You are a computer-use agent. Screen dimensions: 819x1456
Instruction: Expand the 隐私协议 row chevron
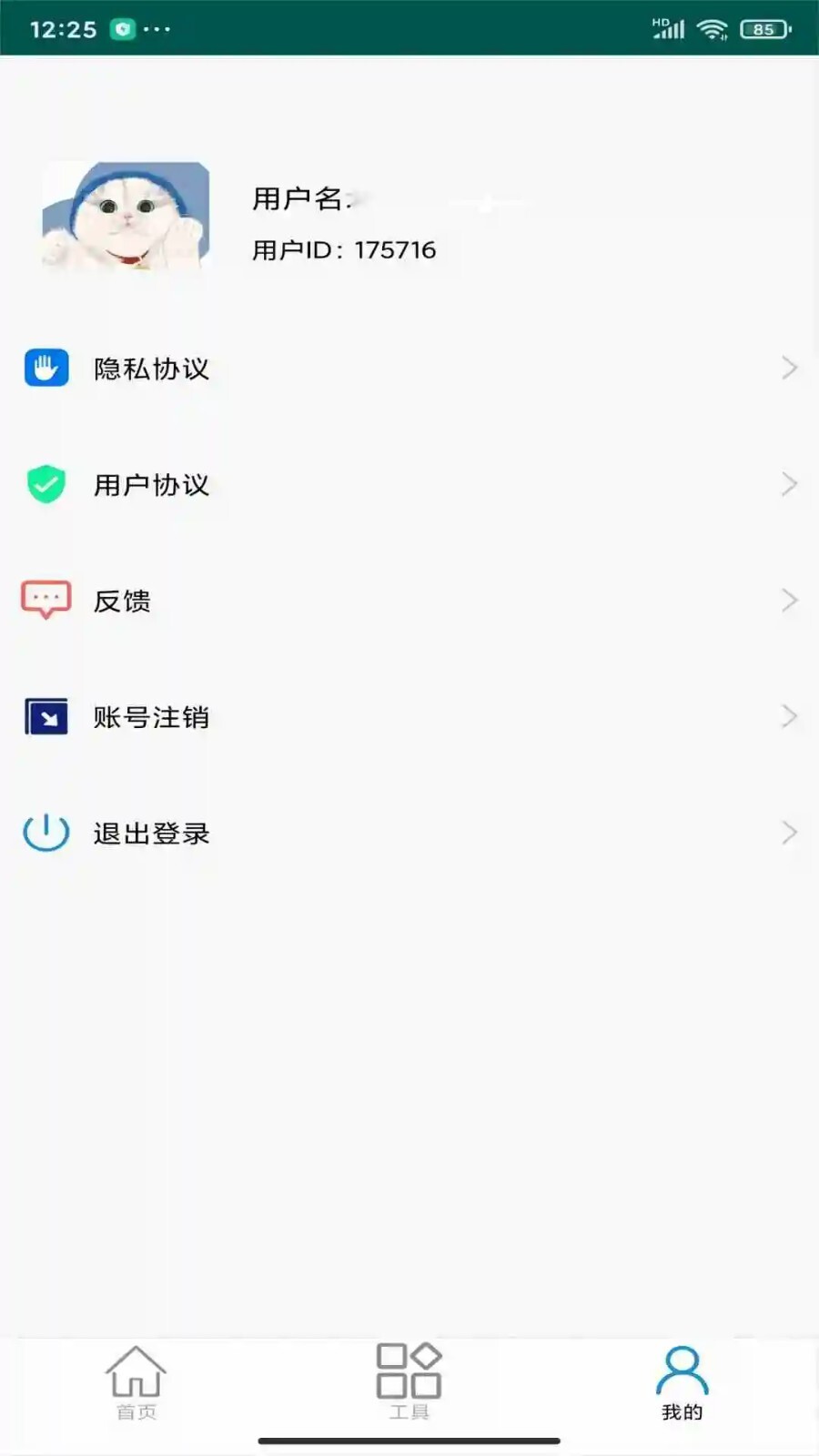pos(788,368)
